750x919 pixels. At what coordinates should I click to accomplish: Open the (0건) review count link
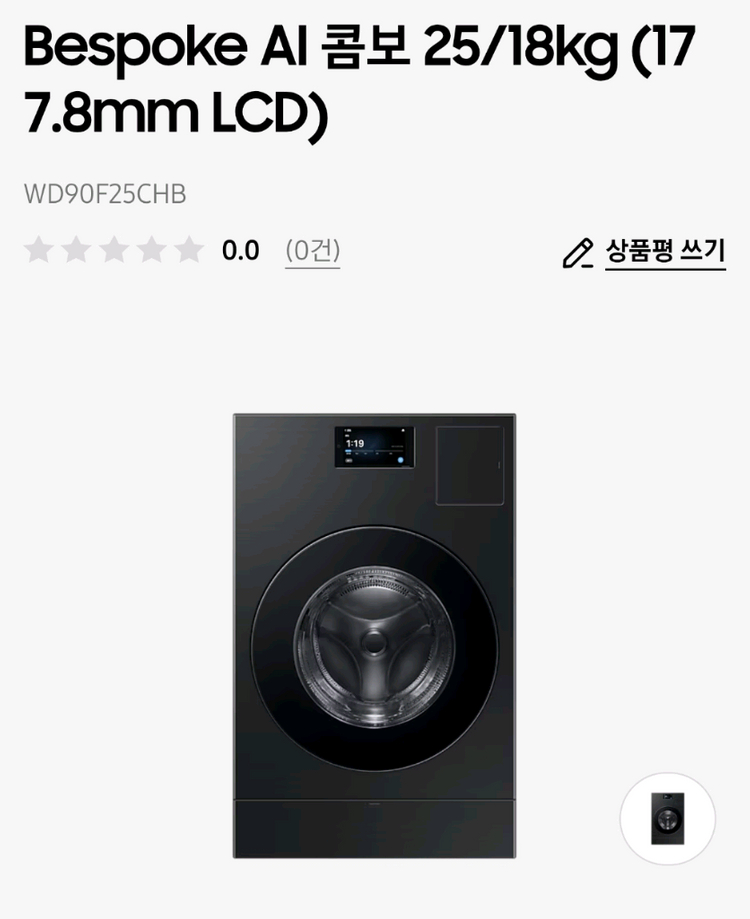click(312, 250)
